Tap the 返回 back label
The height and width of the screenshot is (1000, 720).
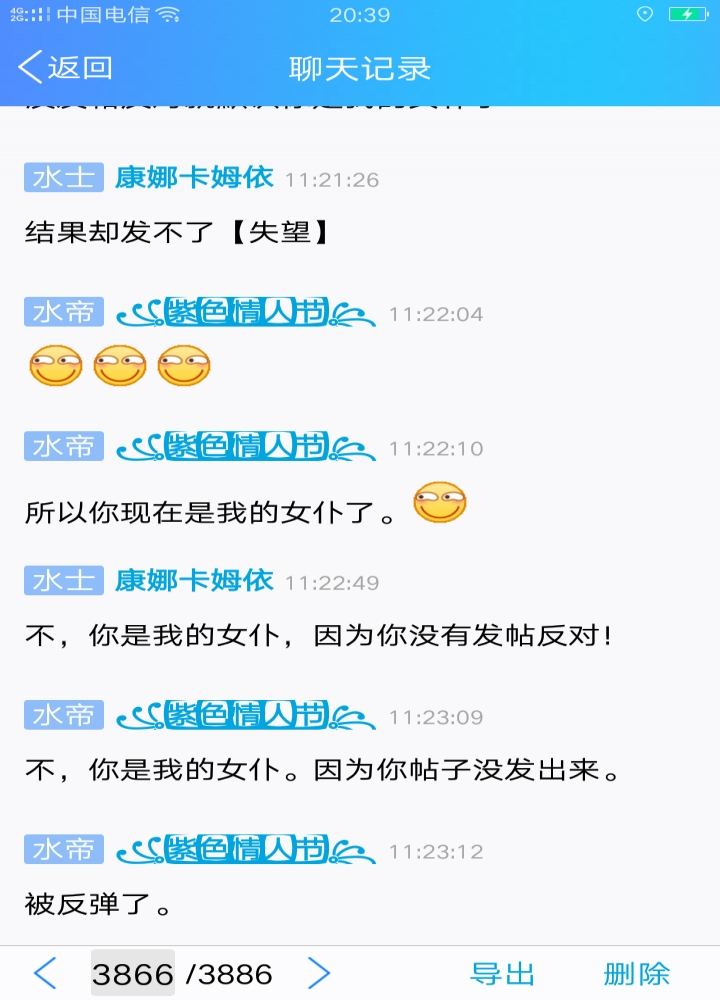78,67
